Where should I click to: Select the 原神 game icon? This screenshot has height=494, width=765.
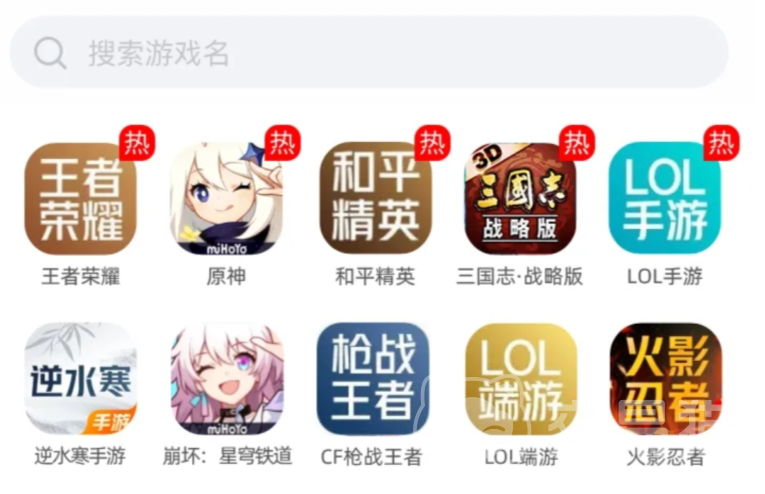click(x=226, y=198)
